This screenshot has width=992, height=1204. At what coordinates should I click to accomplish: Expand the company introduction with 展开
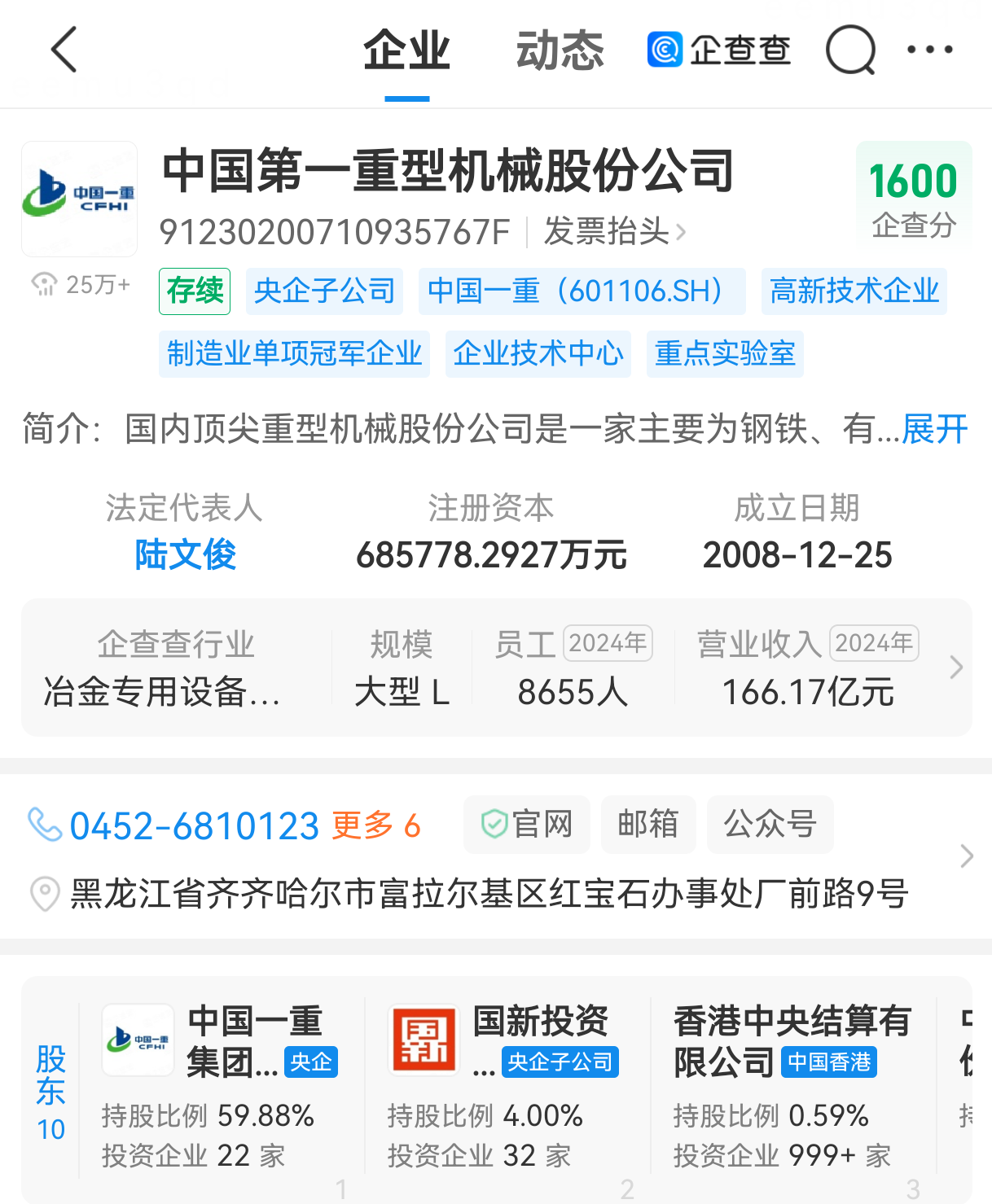934,429
